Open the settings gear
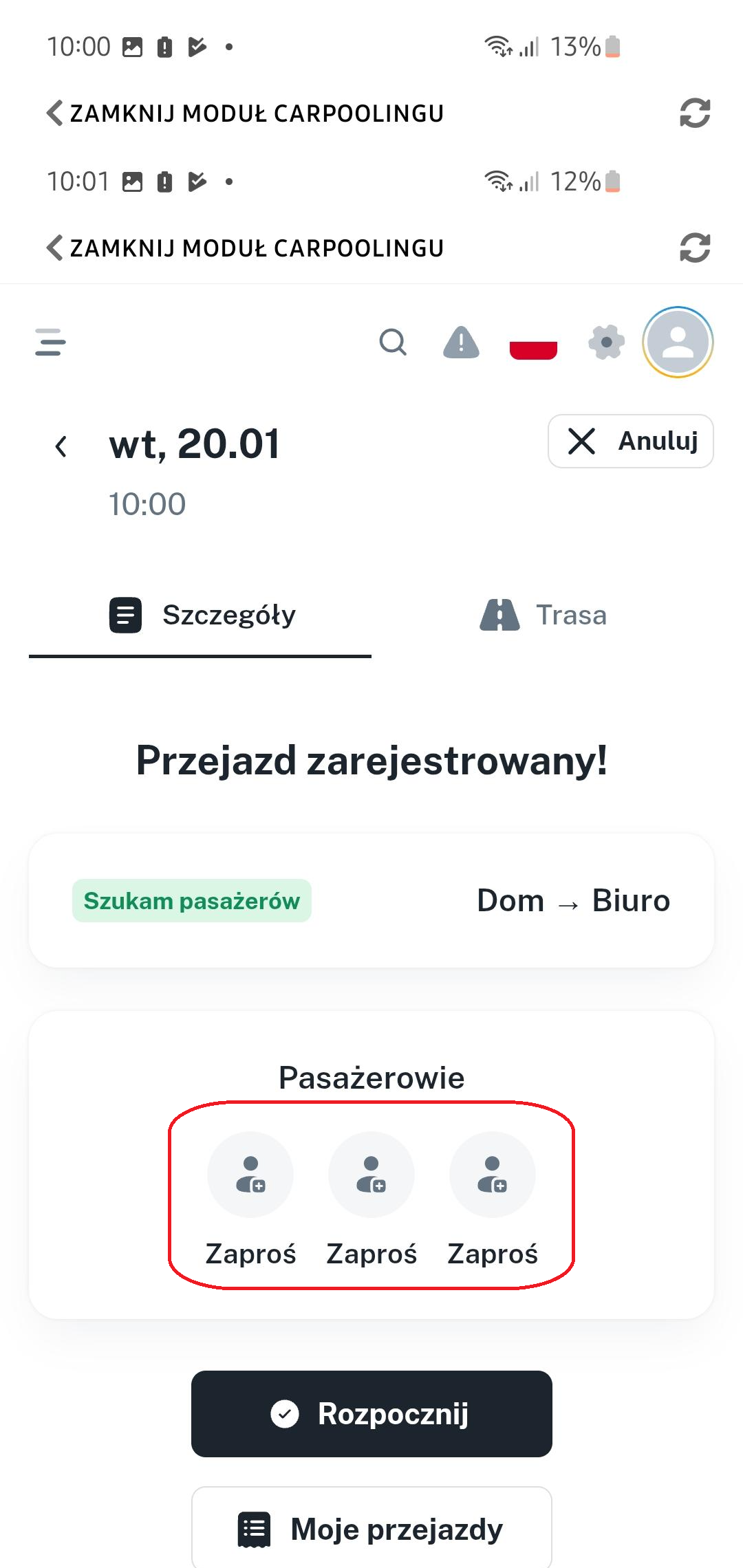This screenshot has width=743, height=1568. 606,342
